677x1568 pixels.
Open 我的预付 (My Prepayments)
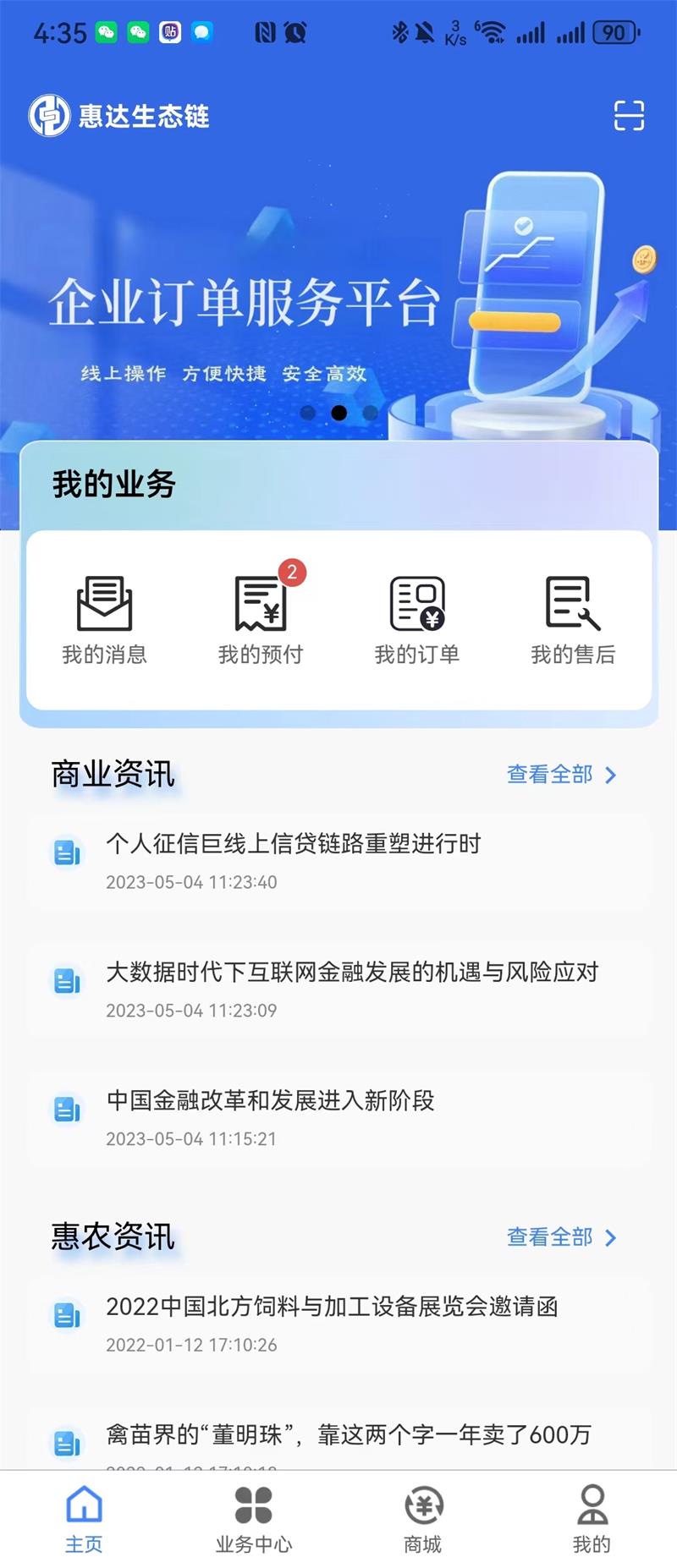[x=261, y=617]
